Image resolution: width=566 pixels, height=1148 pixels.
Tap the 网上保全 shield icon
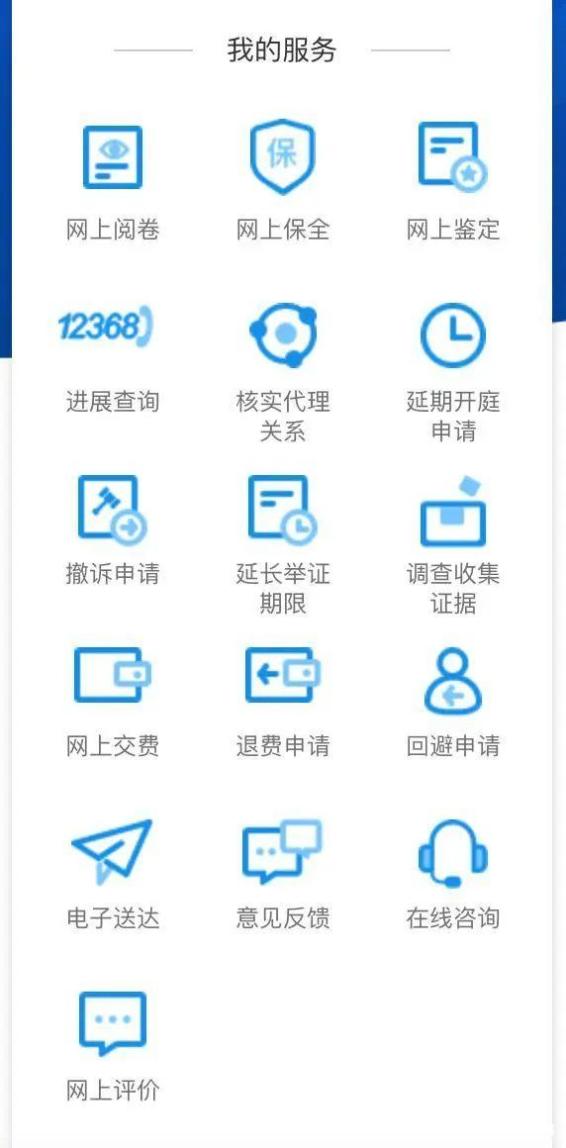pos(283,157)
